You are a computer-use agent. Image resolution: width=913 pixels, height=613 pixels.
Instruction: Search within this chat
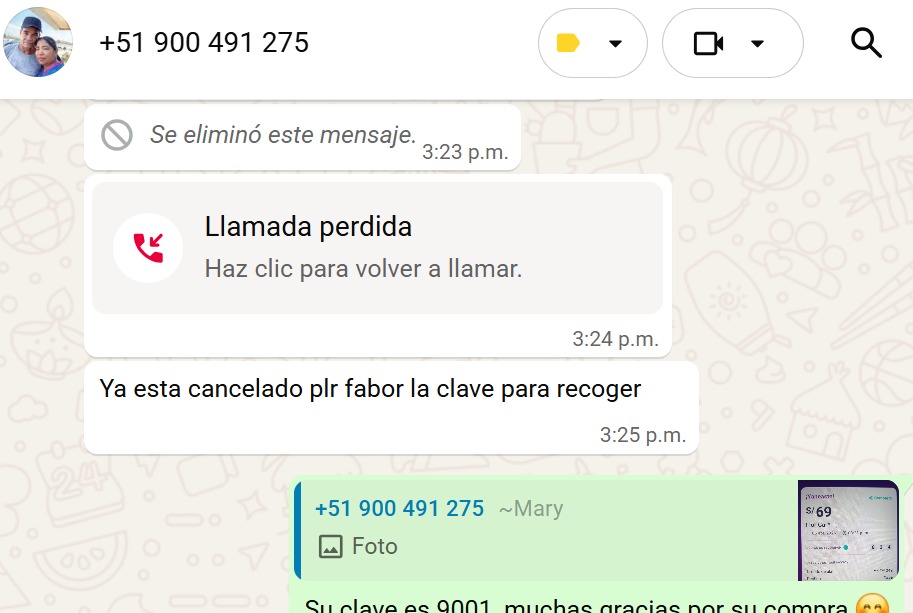coord(865,43)
